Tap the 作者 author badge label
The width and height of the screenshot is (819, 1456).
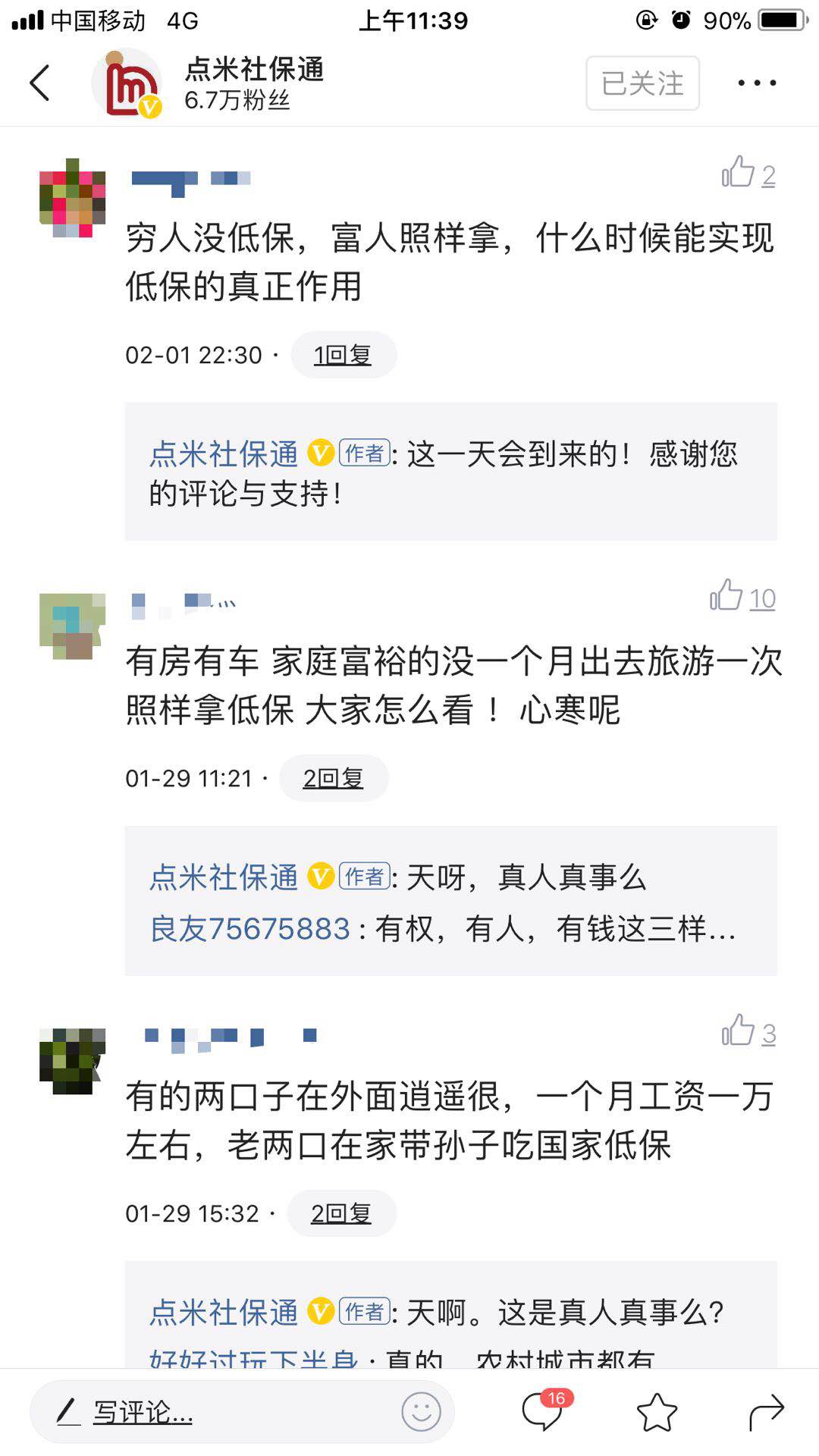pyautogui.click(x=364, y=453)
